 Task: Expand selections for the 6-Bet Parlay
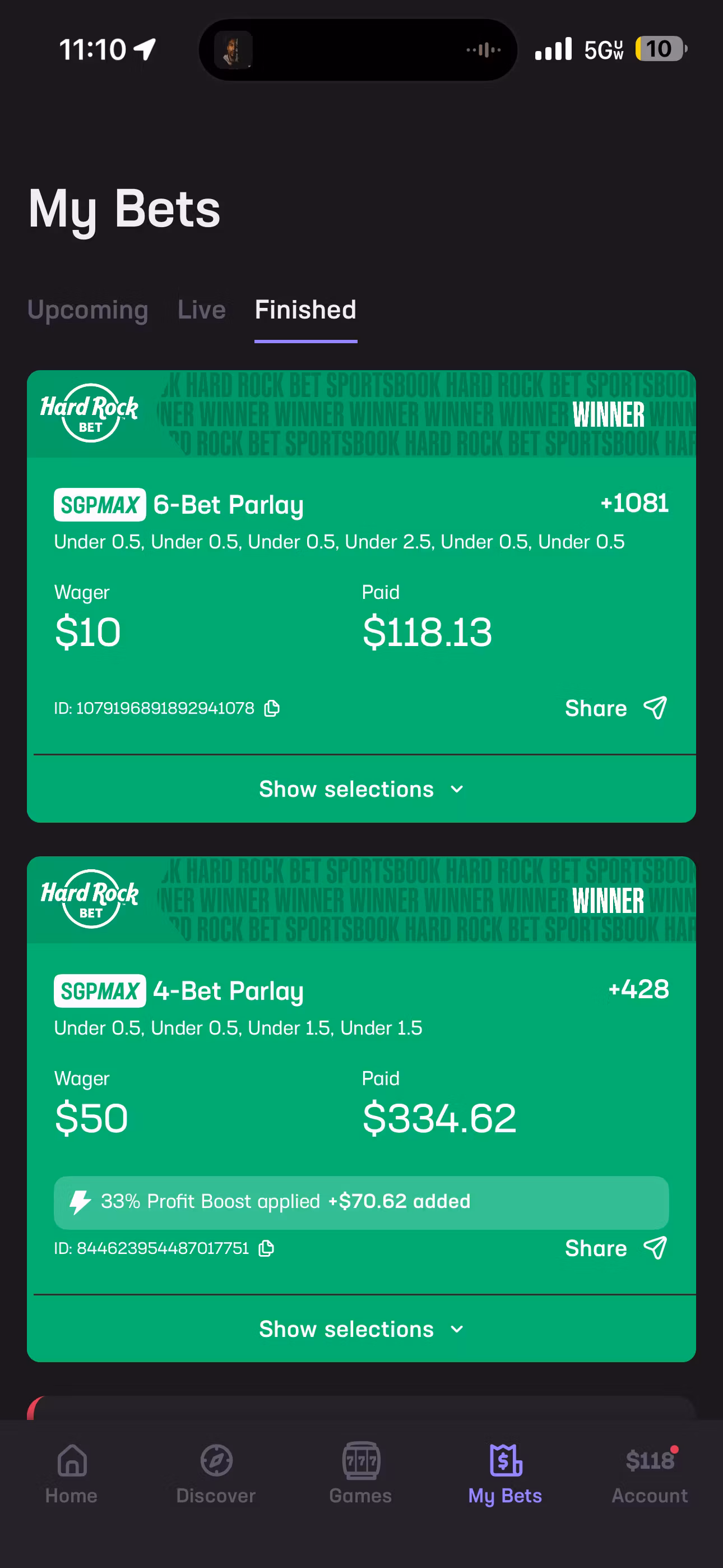click(361, 789)
